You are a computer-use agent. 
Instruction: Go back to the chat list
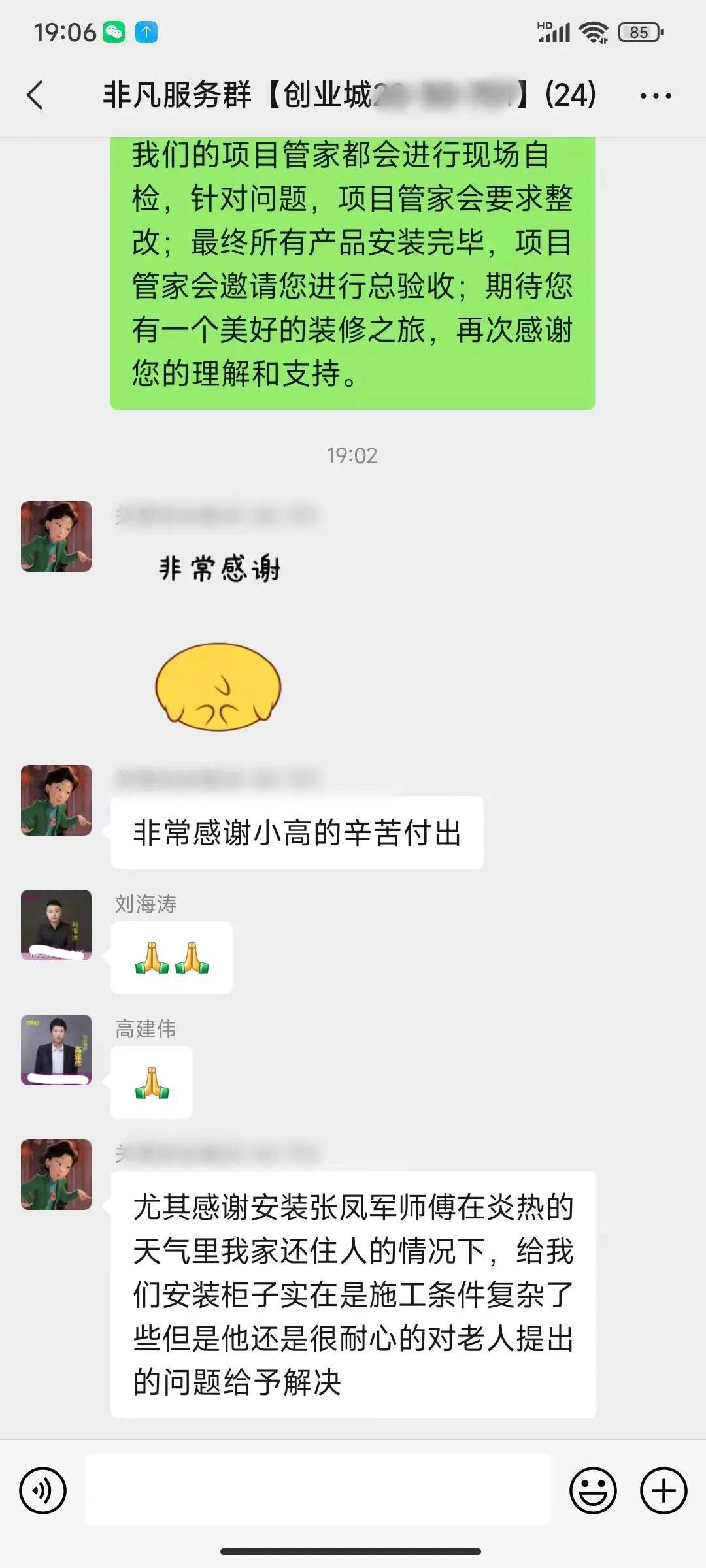pos(35,95)
